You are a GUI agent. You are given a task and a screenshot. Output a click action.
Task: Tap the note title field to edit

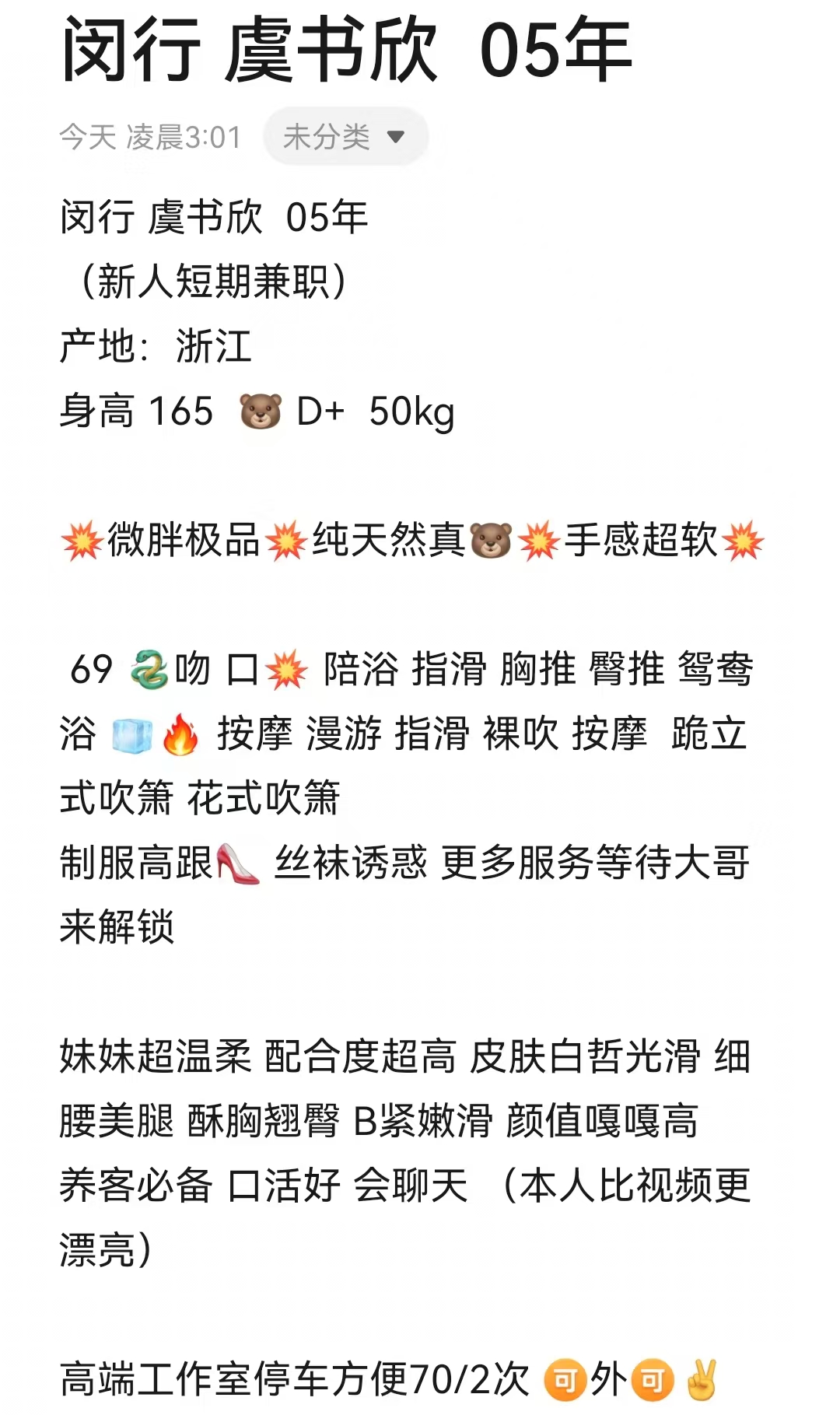pos(346,51)
